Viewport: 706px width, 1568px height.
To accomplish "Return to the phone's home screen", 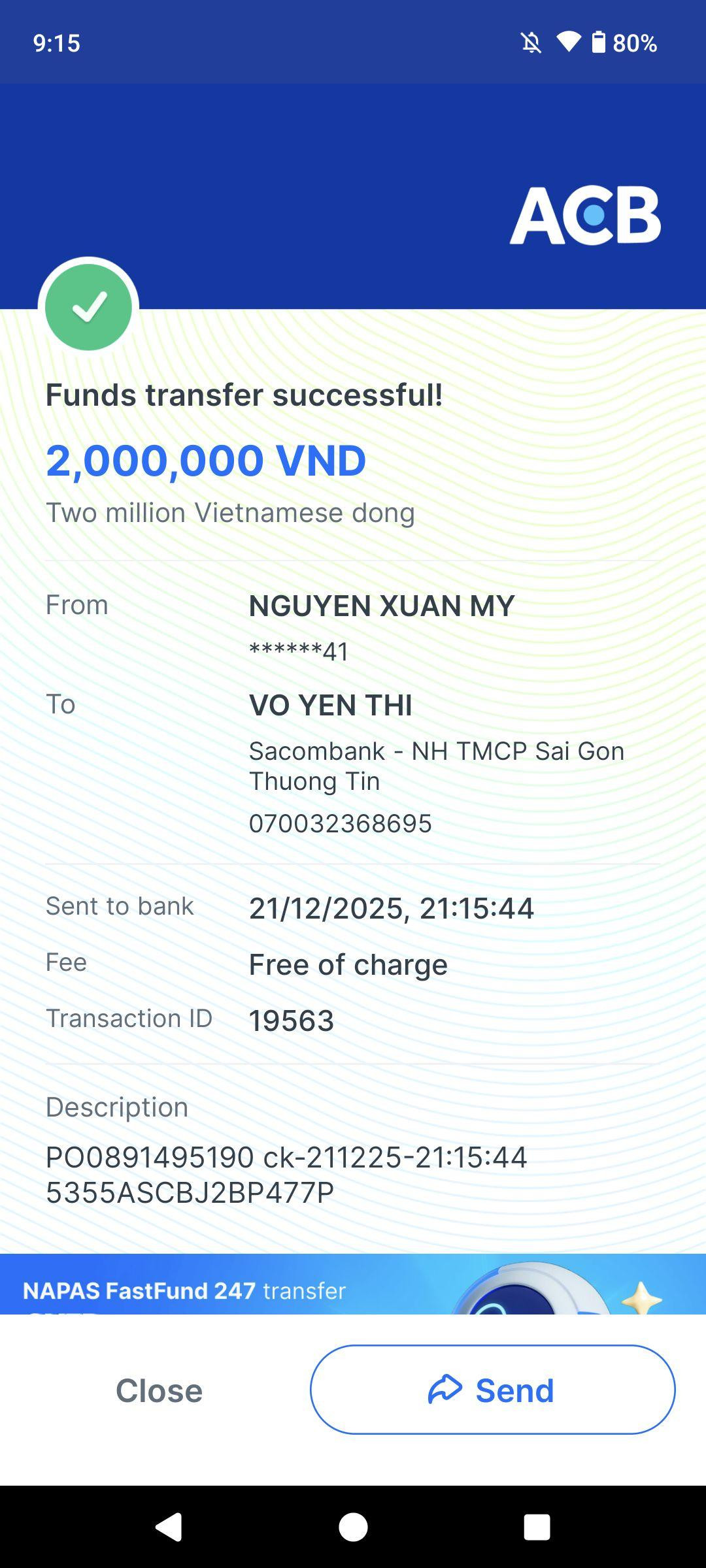I will [353, 1527].
